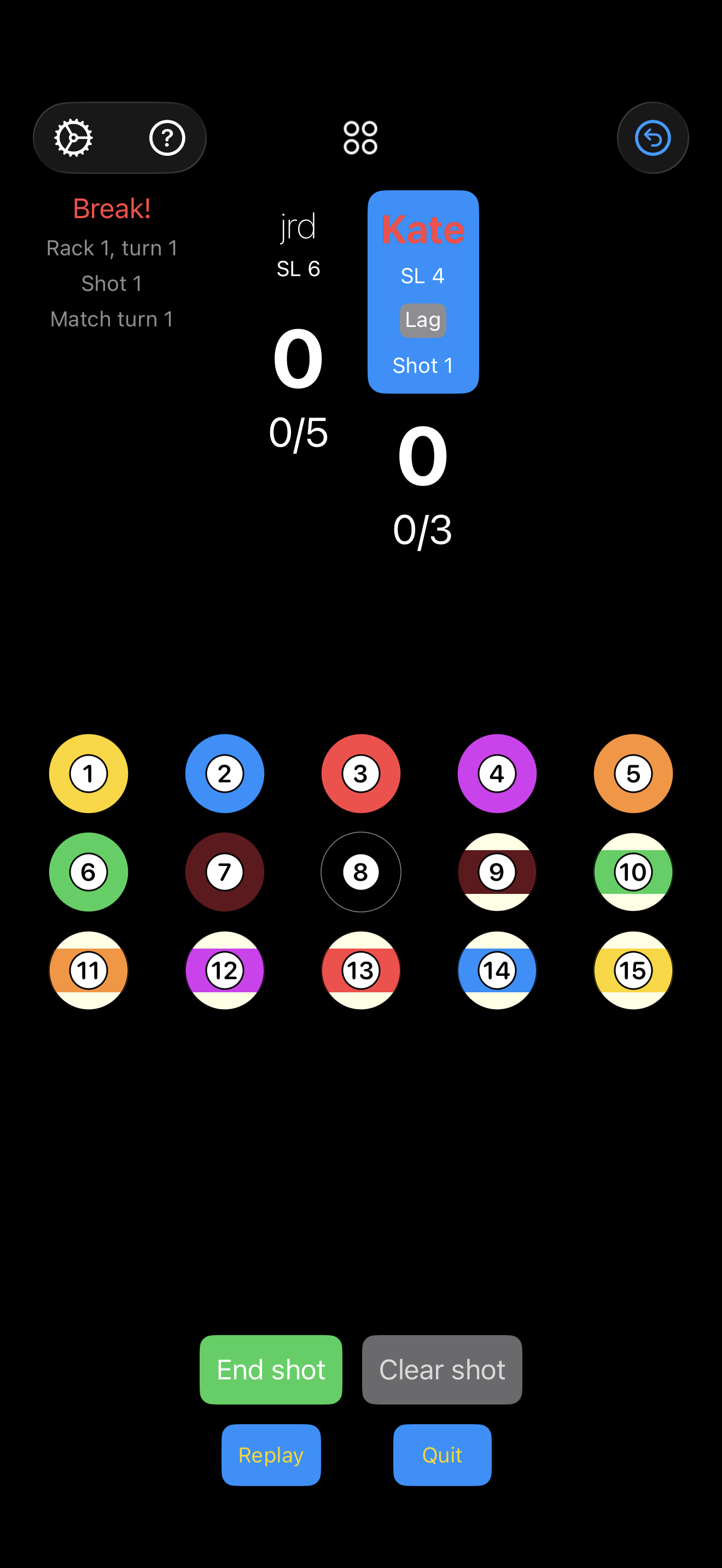The height and width of the screenshot is (1568, 722).
Task: Select the striped 10 ball
Action: pos(633,872)
